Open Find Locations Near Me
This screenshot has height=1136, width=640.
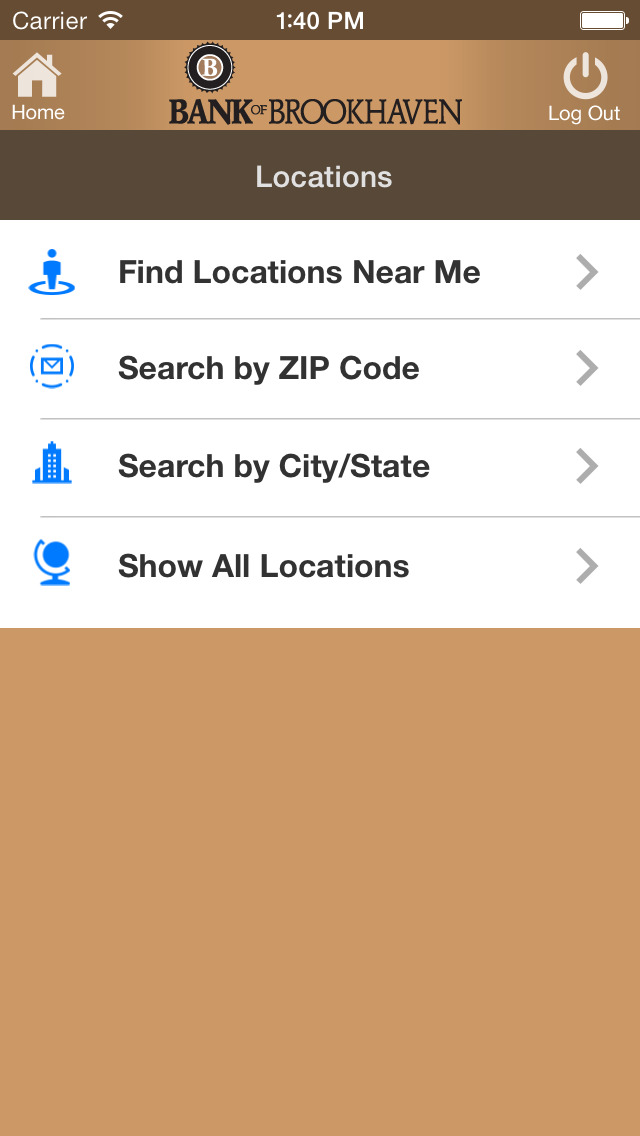[320, 272]
